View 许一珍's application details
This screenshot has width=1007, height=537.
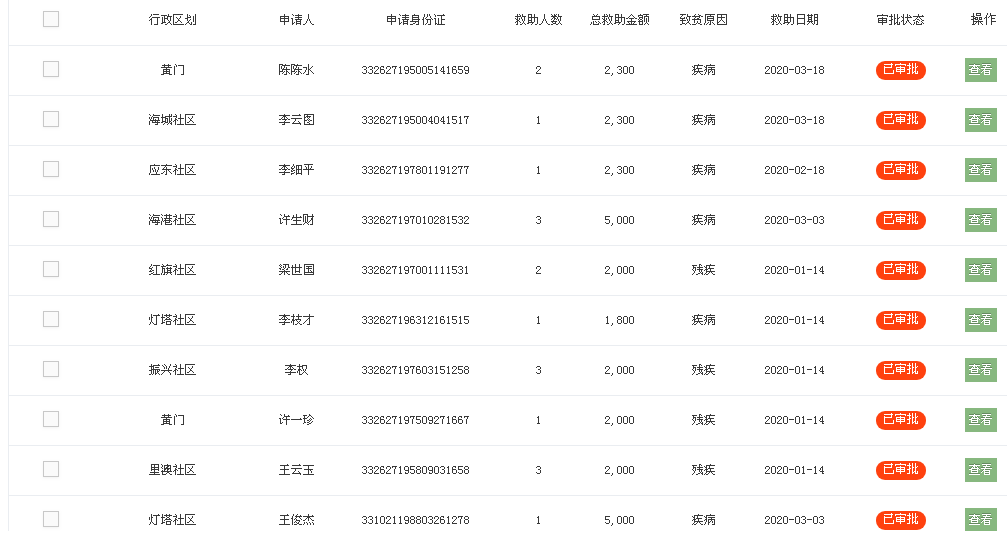click(x=980, y=420)
